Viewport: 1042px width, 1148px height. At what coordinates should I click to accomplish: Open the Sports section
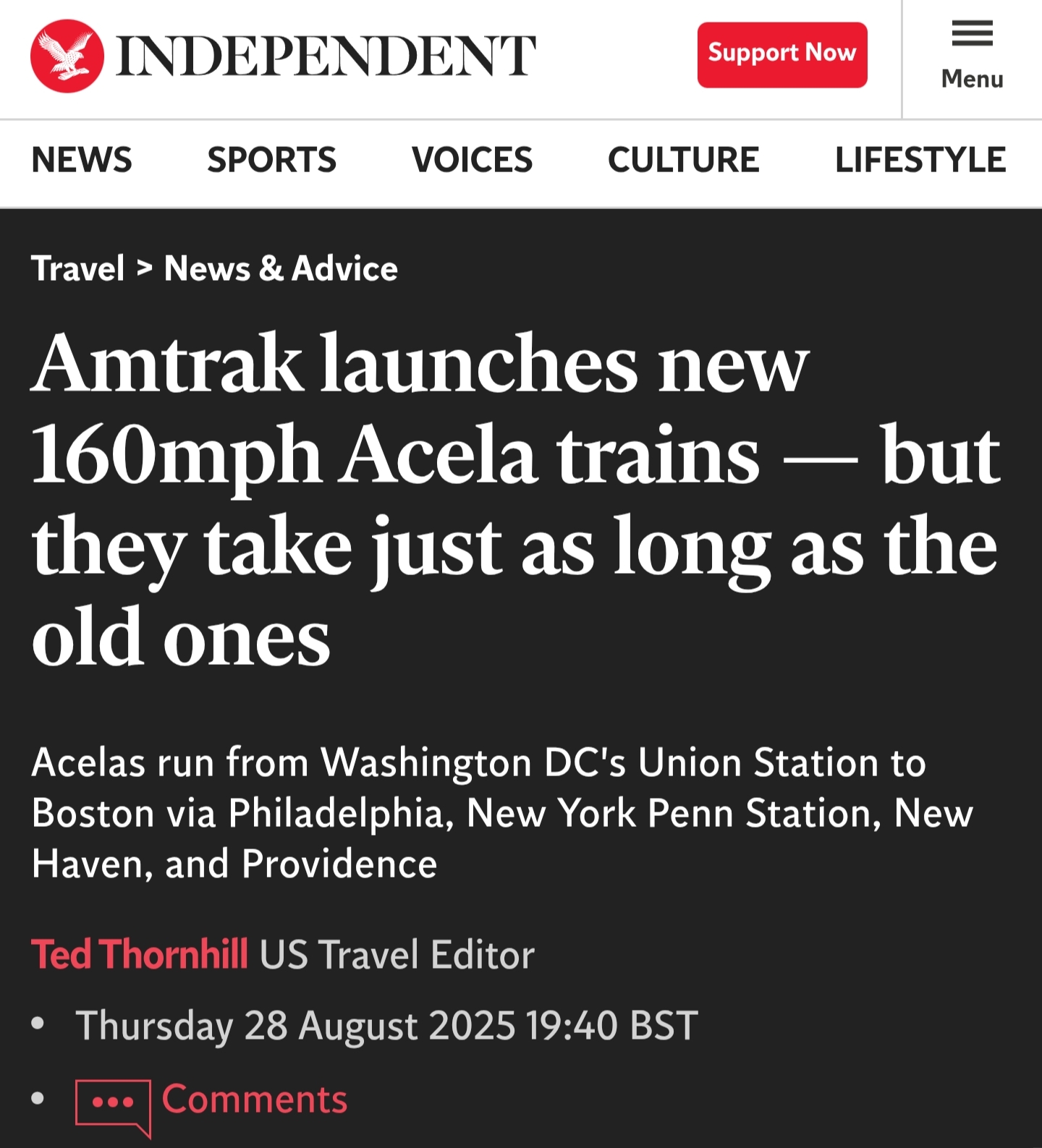[271, 160]
